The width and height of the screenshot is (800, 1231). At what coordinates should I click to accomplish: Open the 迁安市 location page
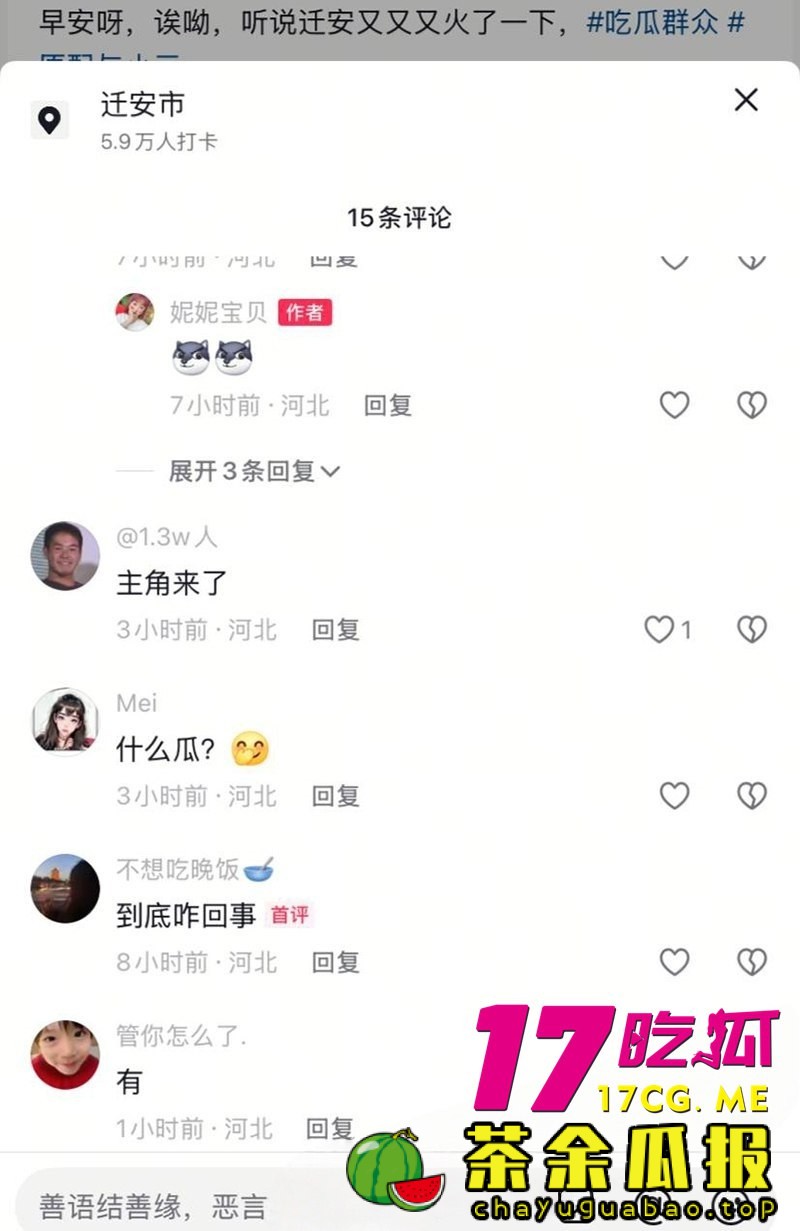(142, 104)
